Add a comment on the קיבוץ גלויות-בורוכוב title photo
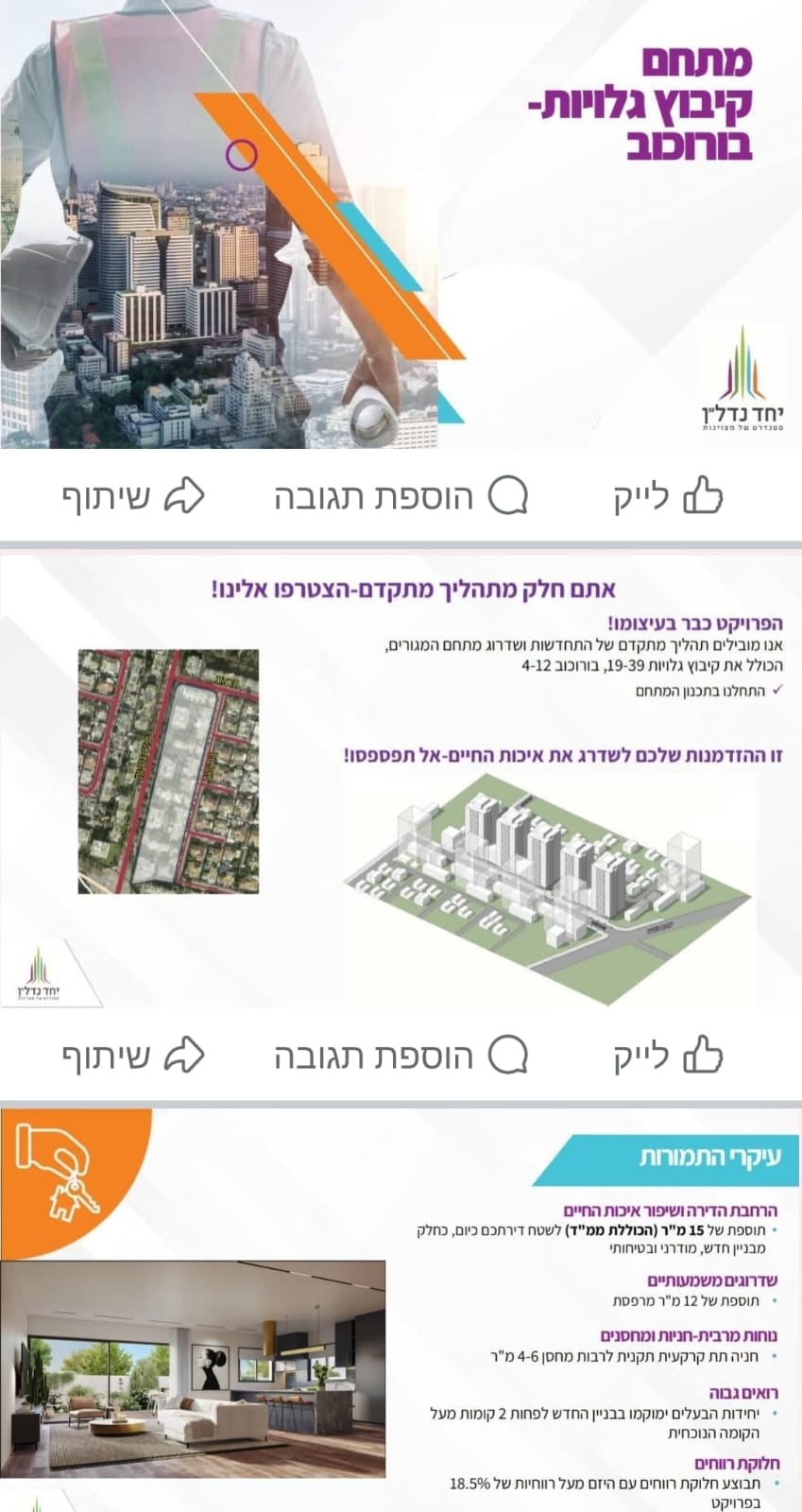Viewport: 802px width, 1512px height. (x=401, y=496)
